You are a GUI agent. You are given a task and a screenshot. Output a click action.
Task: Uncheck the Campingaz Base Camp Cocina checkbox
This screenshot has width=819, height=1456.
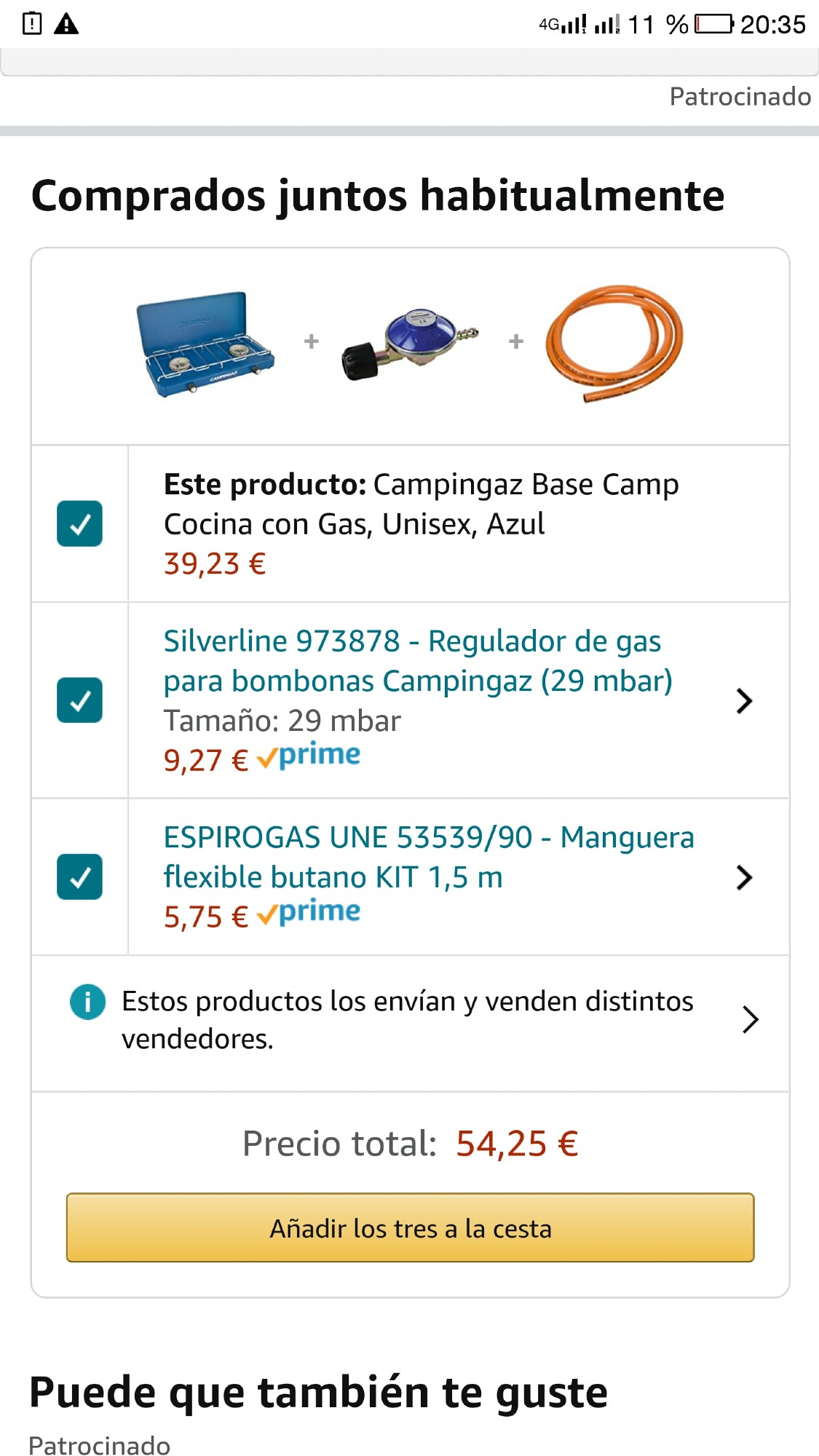click(79, 523)
